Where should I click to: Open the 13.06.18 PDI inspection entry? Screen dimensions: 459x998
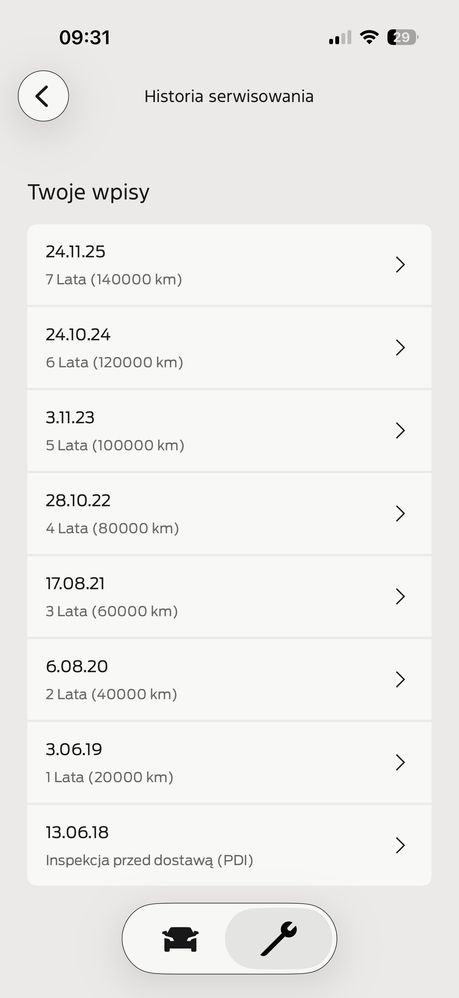tap(229, 845)
